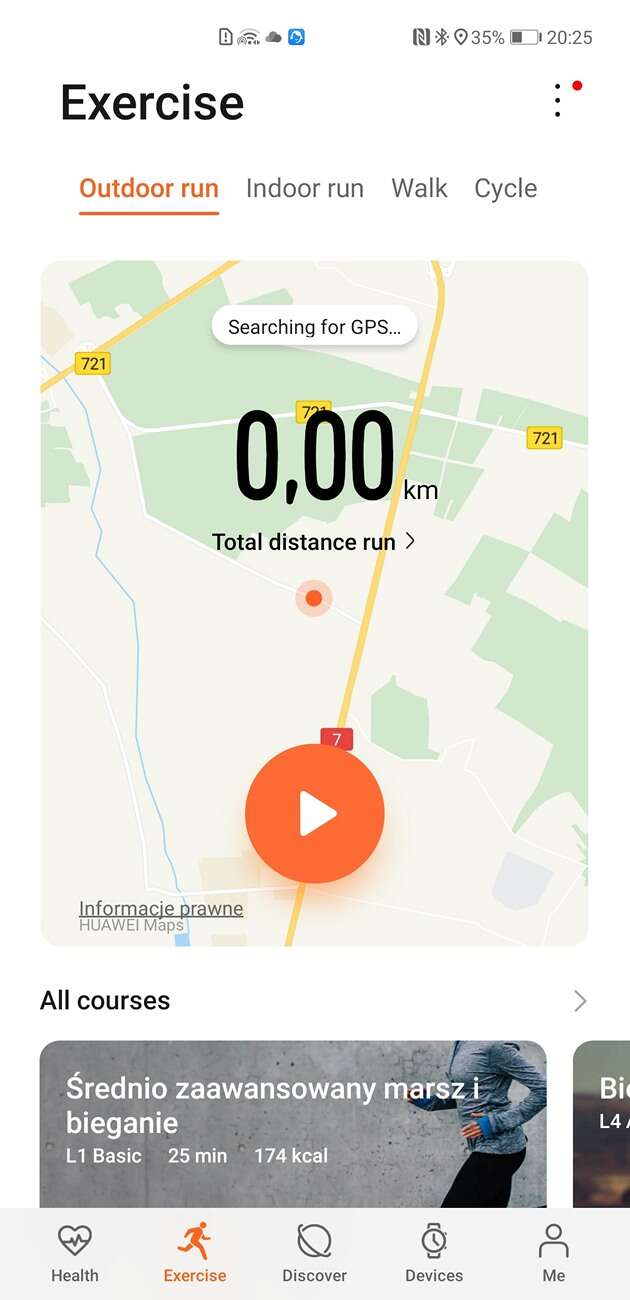Viewport: 630px width, 1300px height.
Task: Open the Discover tab
Action: coord(314,1254)
